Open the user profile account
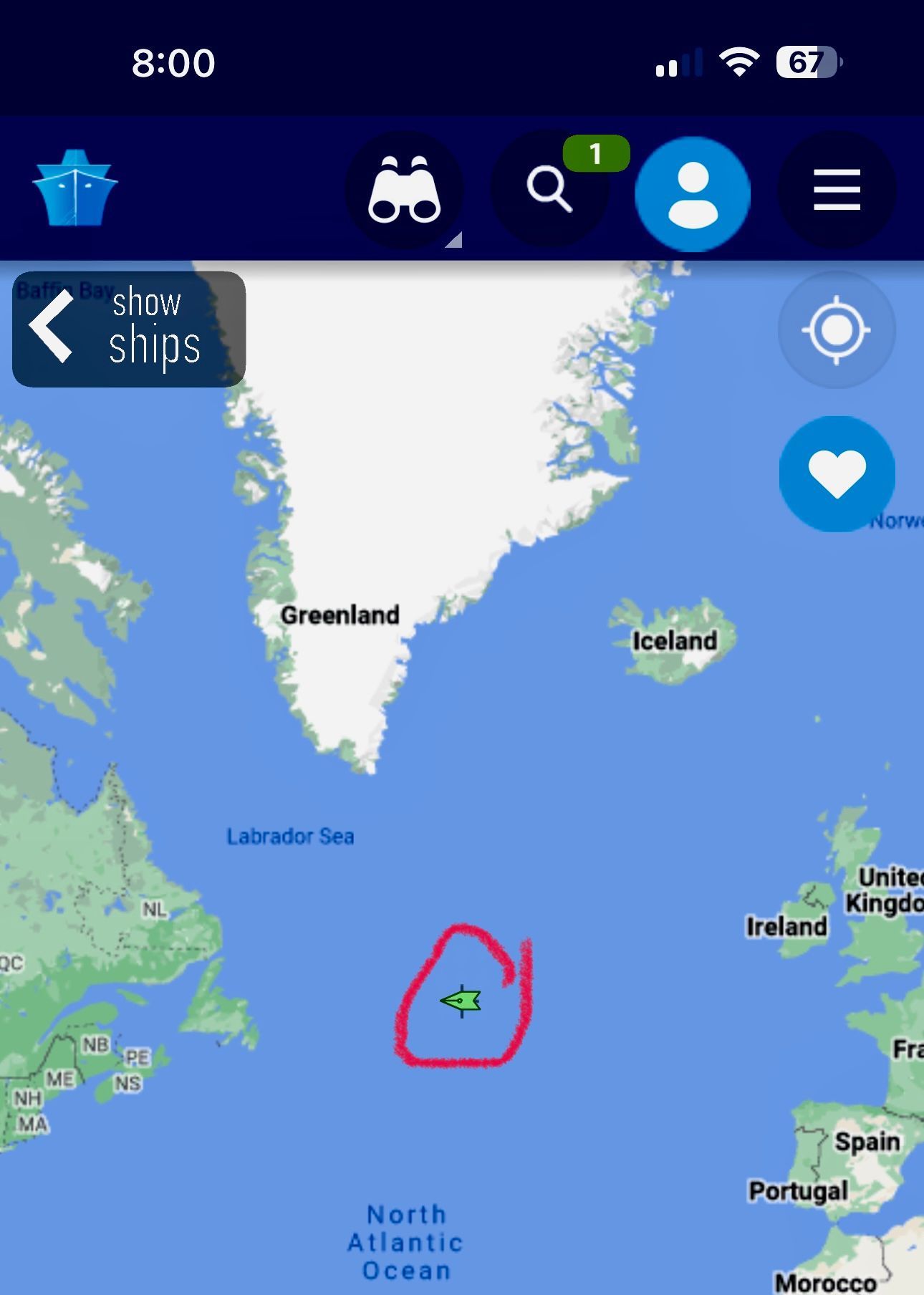This screenshot has height=1295, width=924. pos(693,193)
